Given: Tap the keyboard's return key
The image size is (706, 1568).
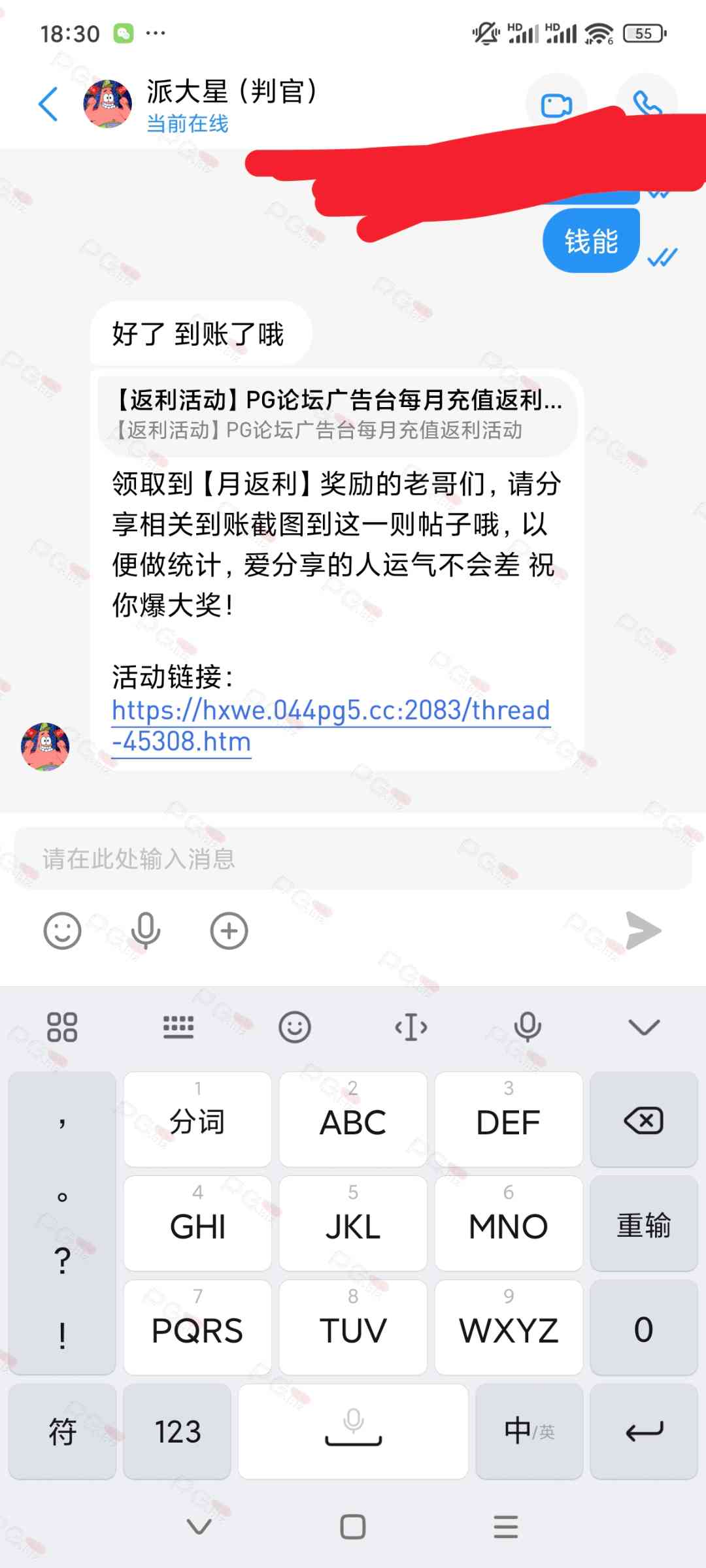Looking at the screenshot, I should point(644,1431).
